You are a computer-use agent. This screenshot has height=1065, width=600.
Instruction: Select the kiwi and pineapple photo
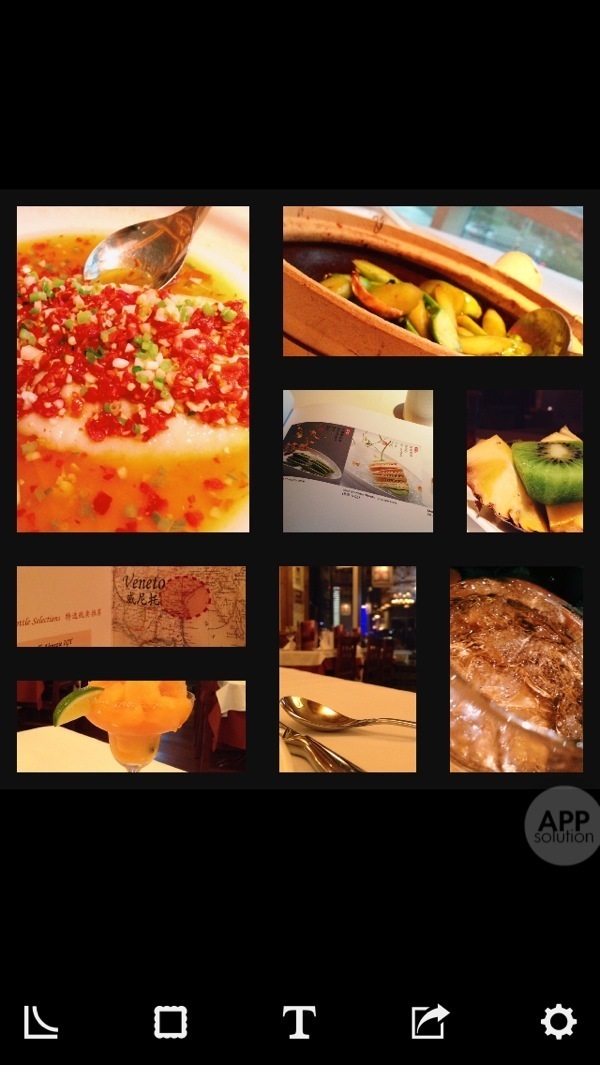tap(524, 460)
